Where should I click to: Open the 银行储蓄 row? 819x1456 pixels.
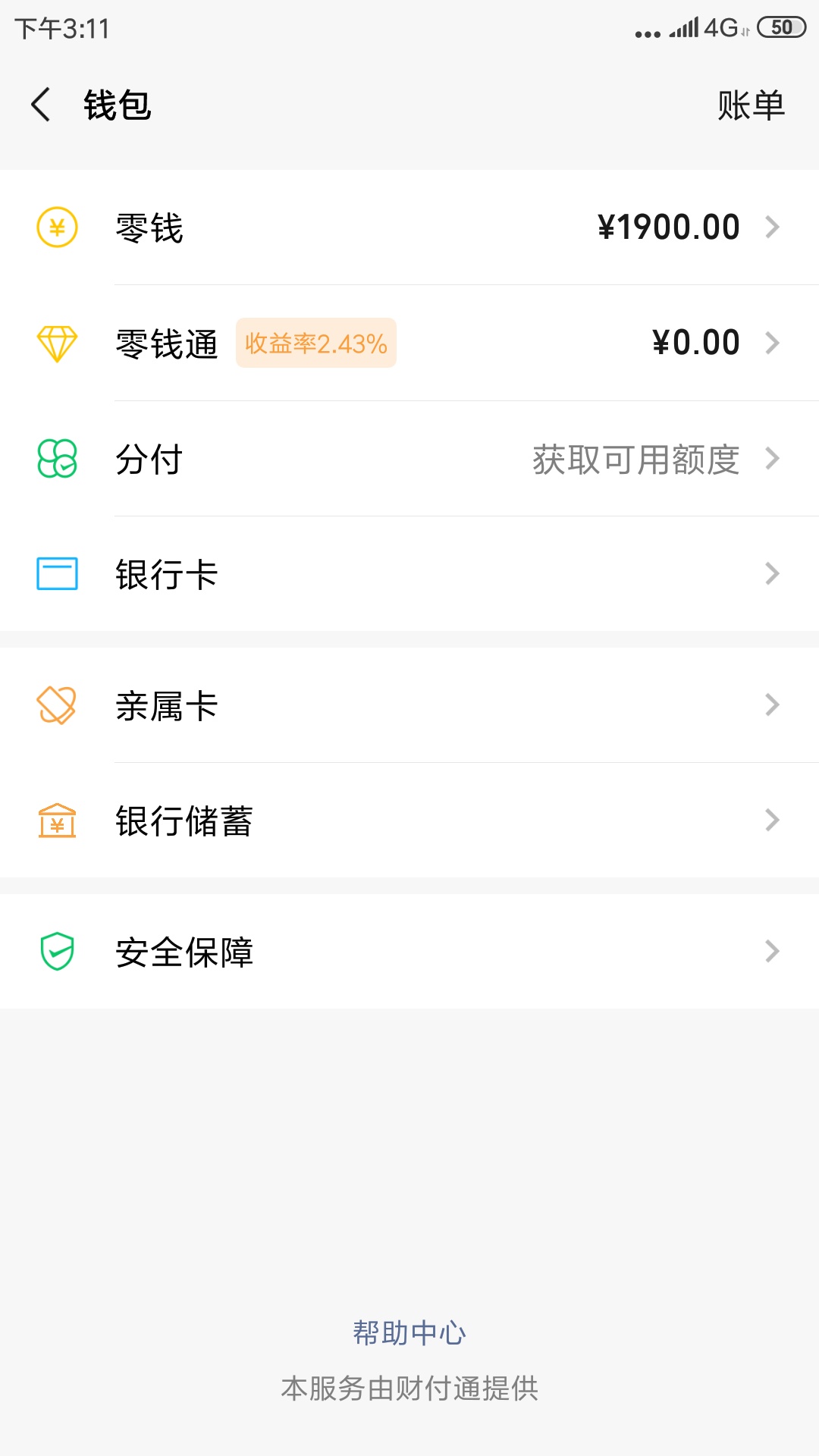pos(409,821)
